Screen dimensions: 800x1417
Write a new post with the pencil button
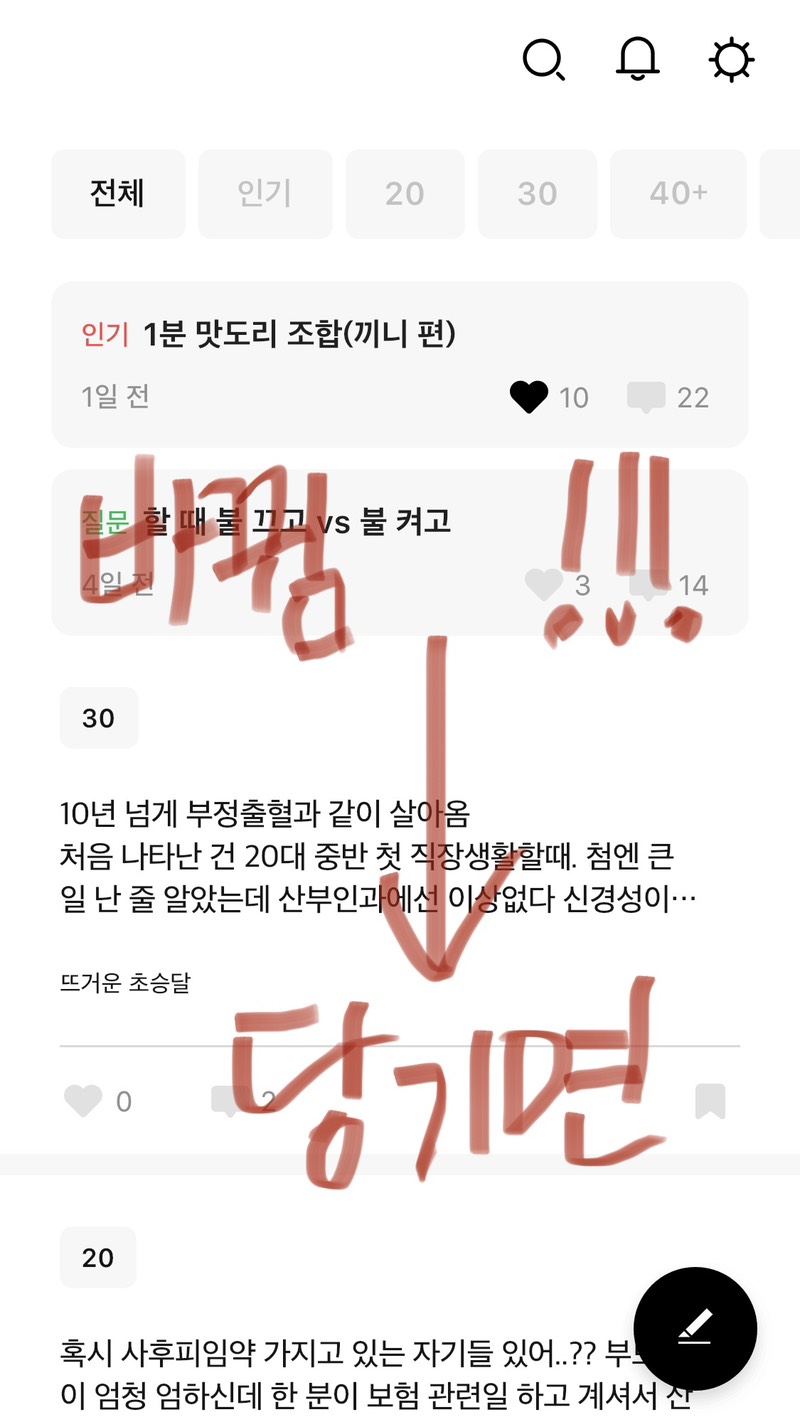(695, 1328)
